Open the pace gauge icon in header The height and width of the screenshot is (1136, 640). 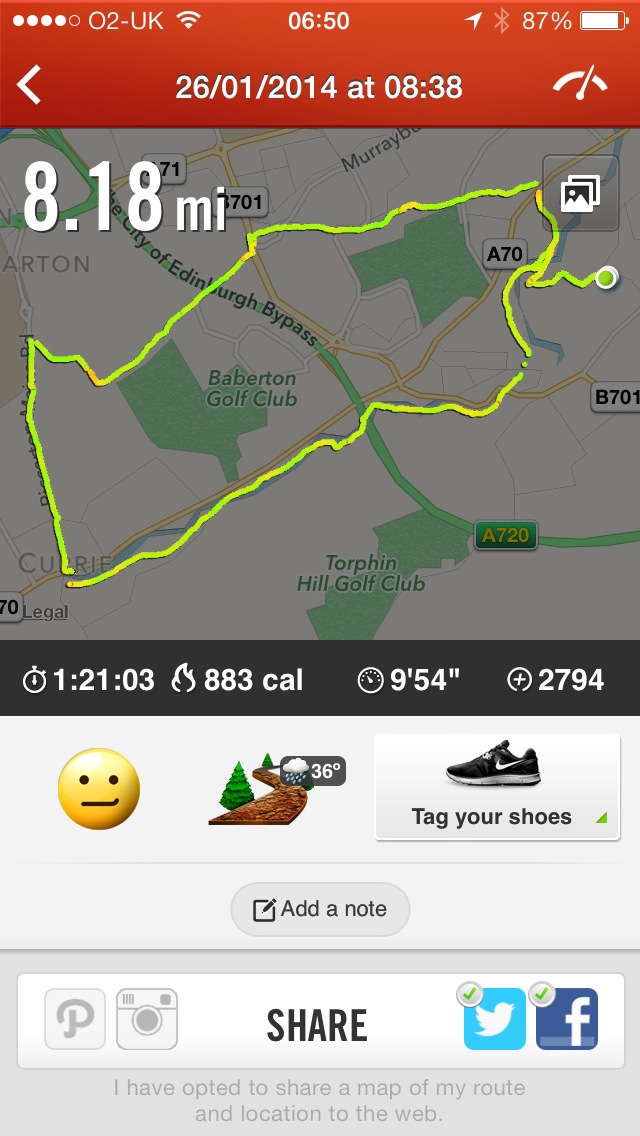point(580,86)
